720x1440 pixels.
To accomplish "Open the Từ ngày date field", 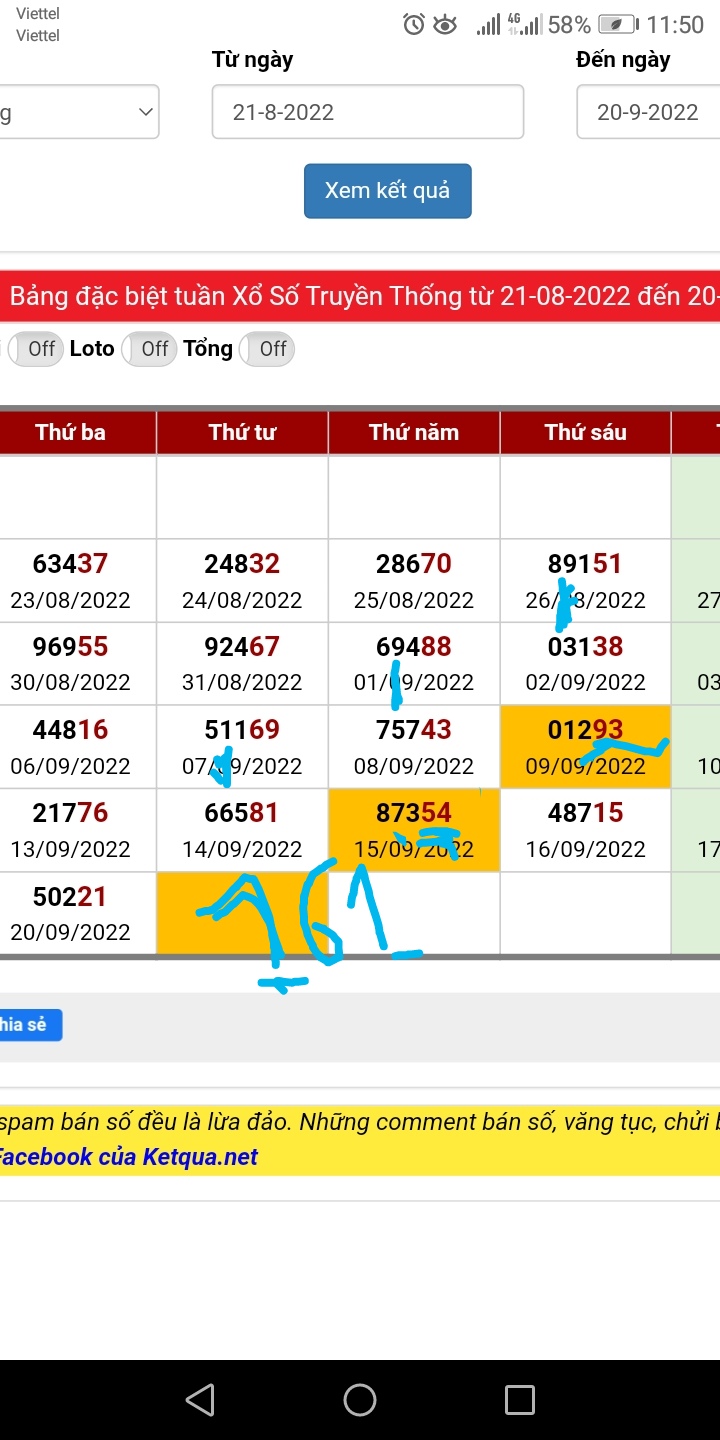I will 367,112.
